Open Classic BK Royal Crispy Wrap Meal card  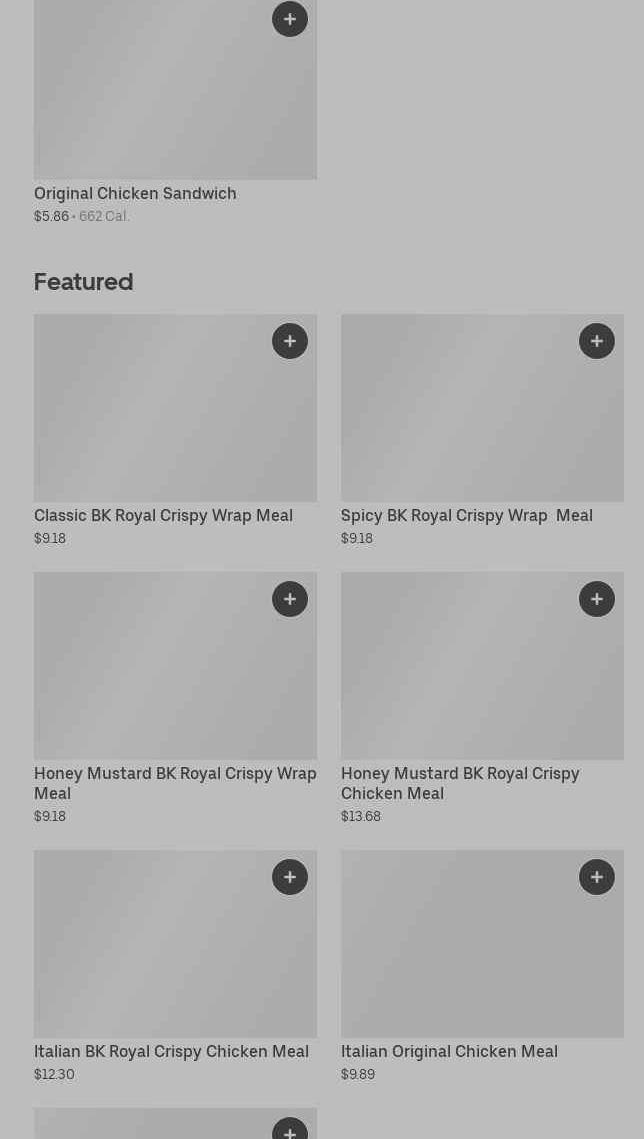tap(175, 431)
